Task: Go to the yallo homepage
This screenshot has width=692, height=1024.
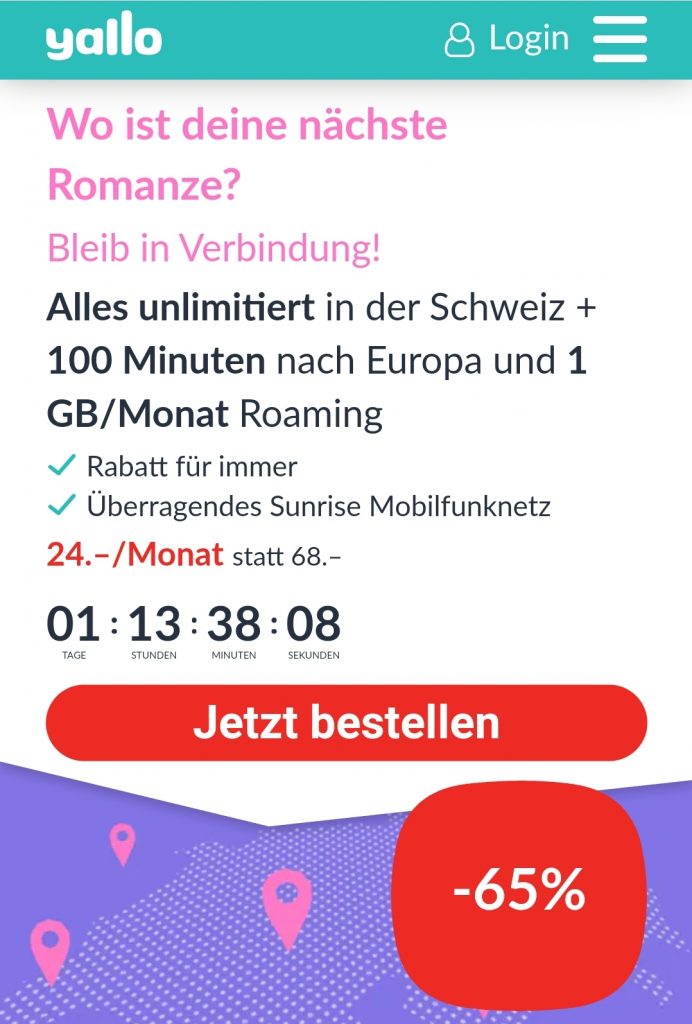Action: pyautogui.click(x=103, y=40)
